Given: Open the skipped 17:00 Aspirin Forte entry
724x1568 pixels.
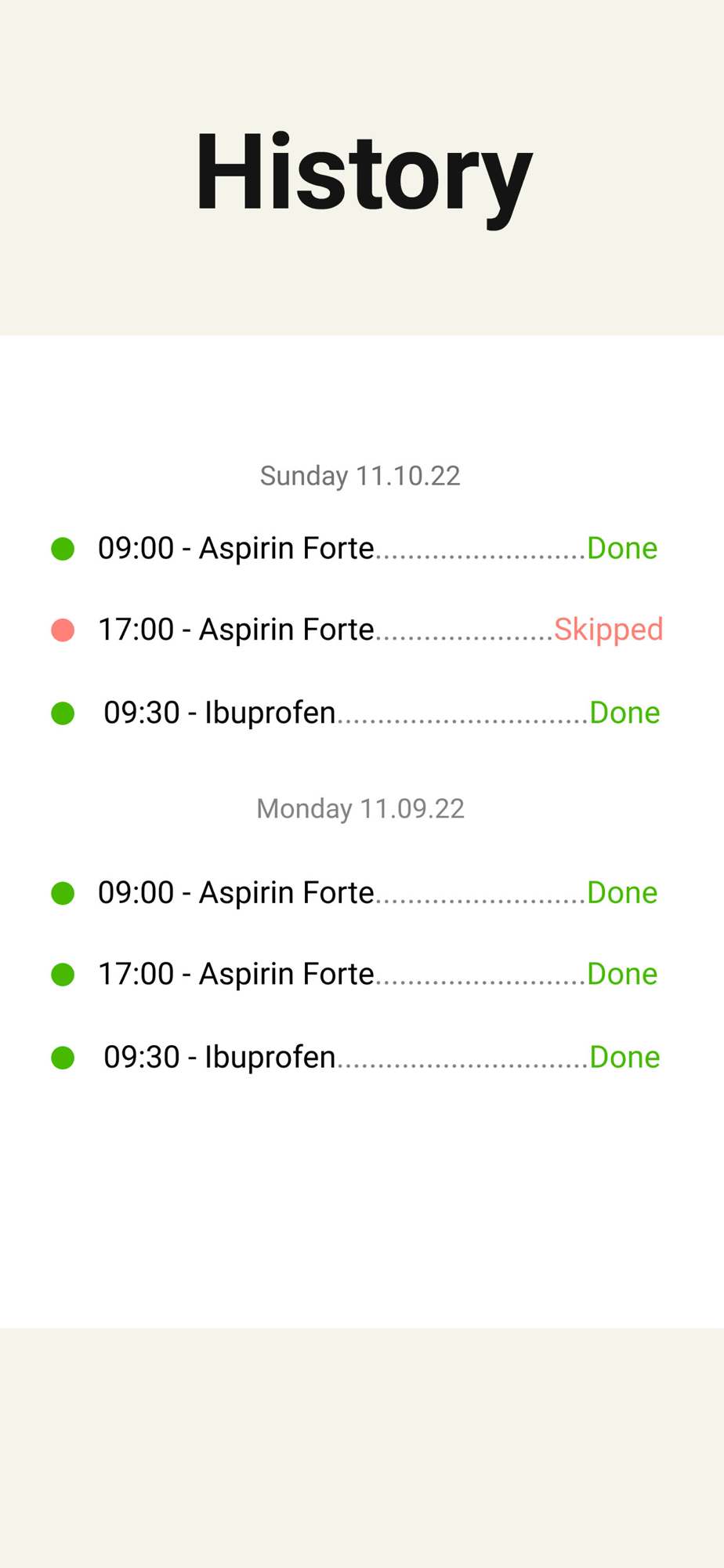Looking at the screenshot, I should 357,630.
